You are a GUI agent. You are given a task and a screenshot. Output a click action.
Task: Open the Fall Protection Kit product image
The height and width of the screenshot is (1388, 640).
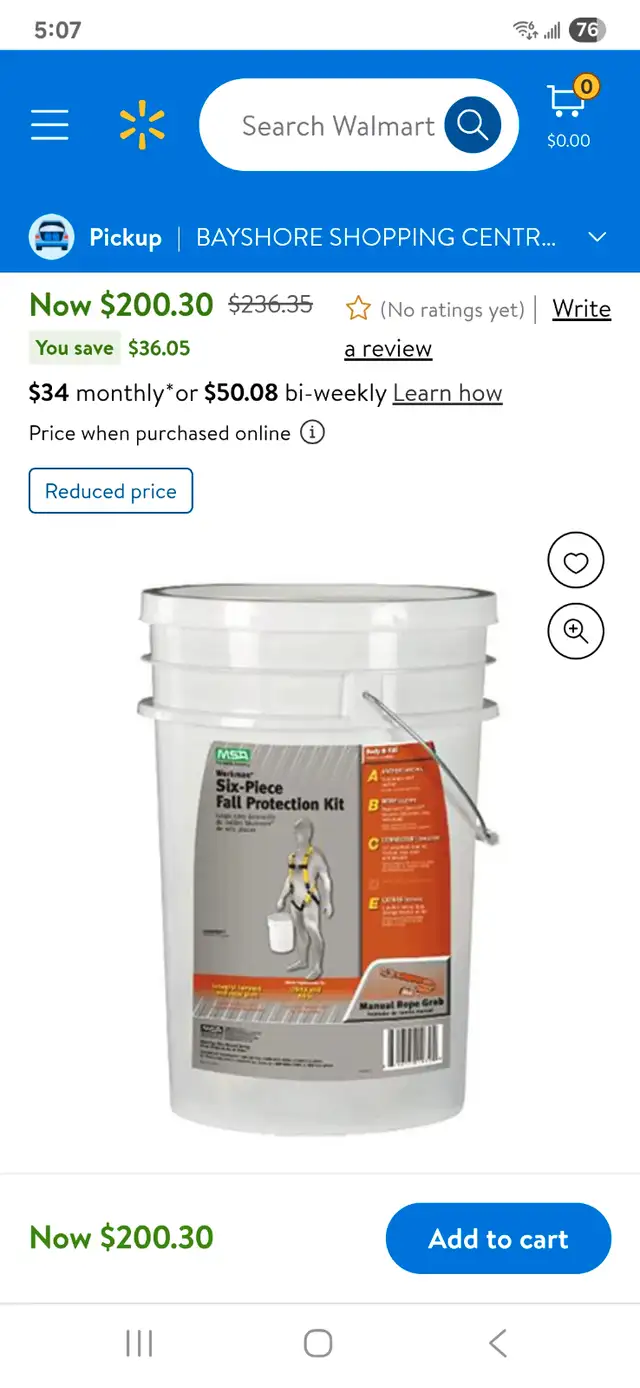(318, 859)
